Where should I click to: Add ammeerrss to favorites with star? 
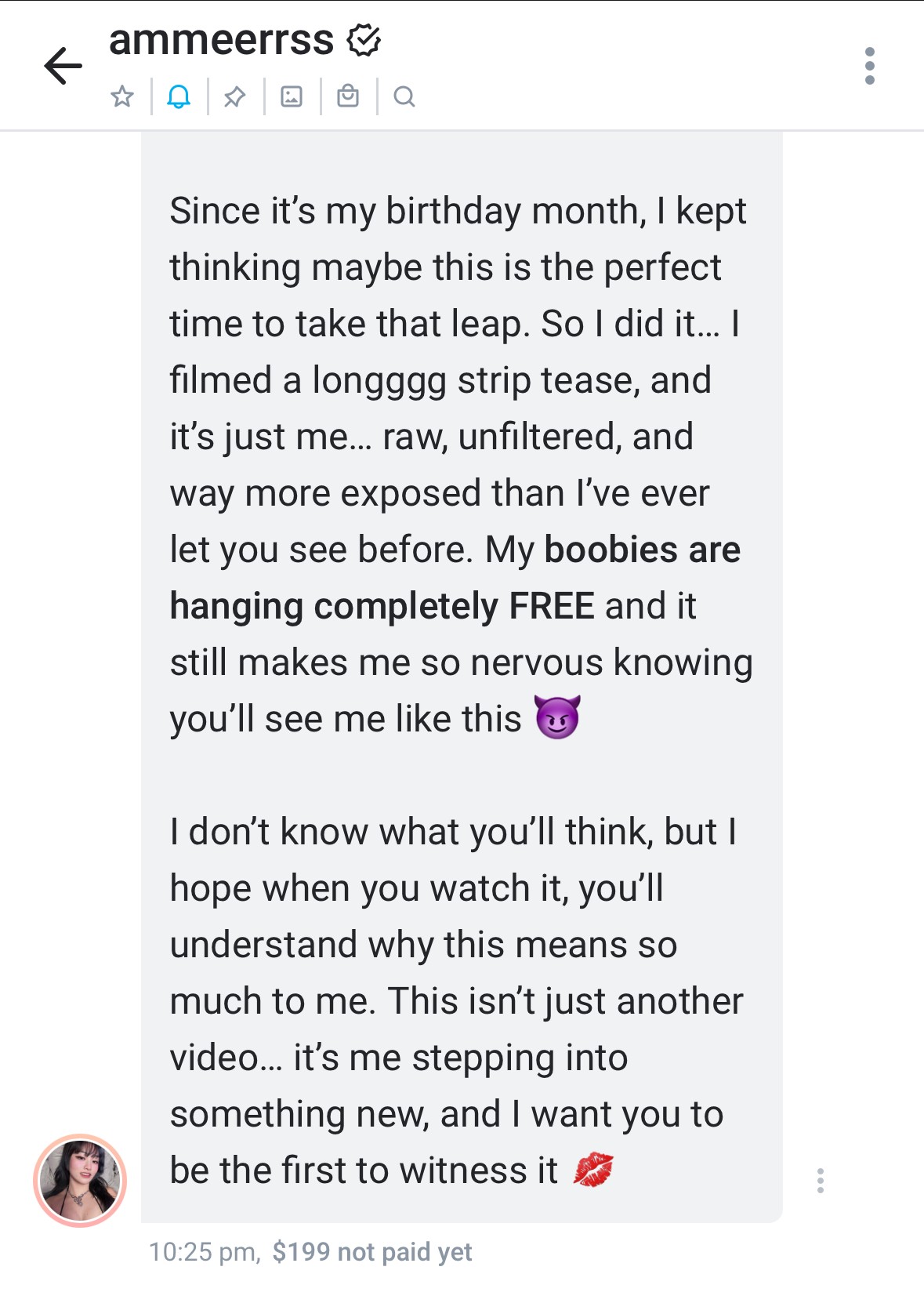(122, 96)
